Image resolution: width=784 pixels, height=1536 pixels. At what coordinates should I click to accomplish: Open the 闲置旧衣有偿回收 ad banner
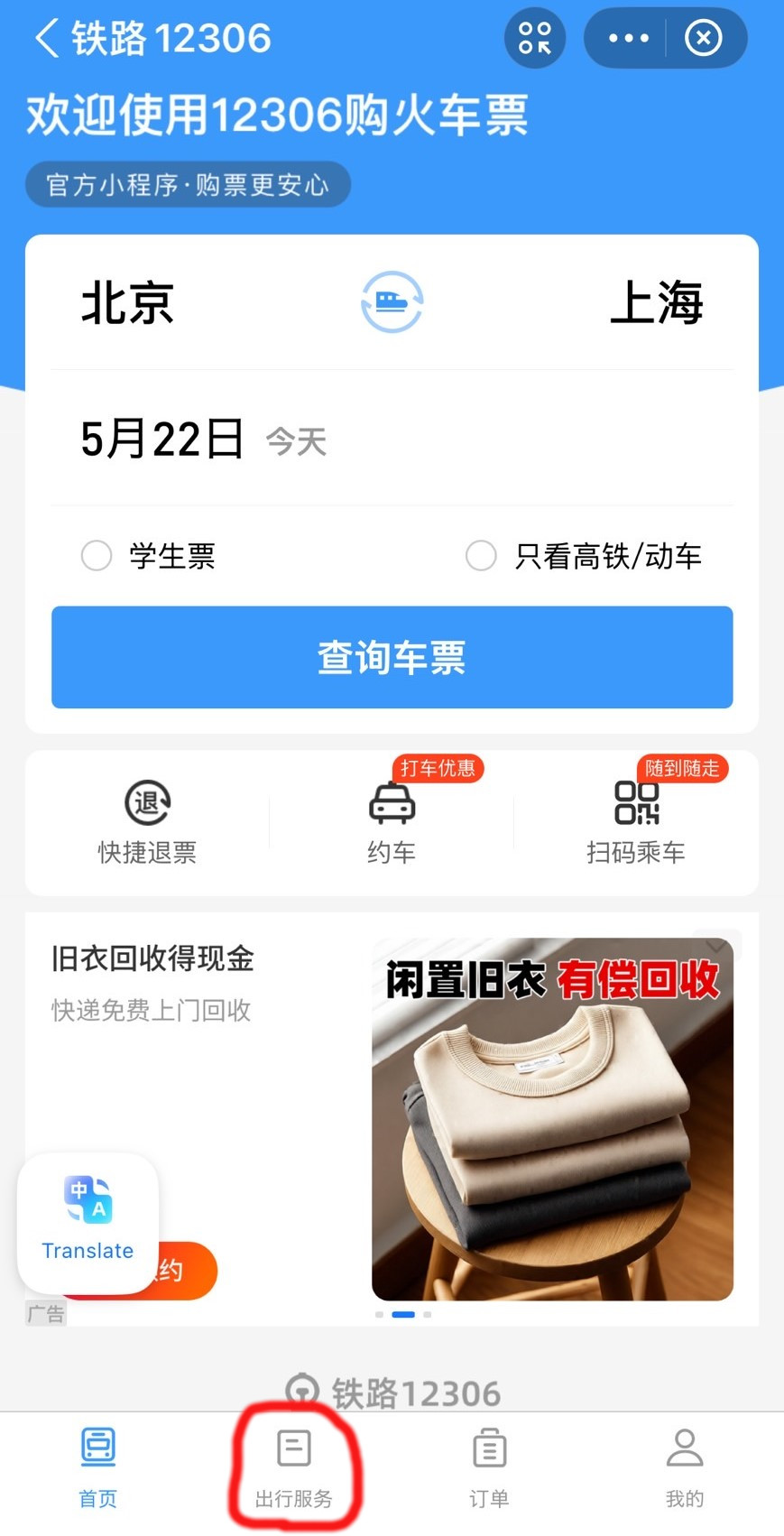[x=552, y=1119]
